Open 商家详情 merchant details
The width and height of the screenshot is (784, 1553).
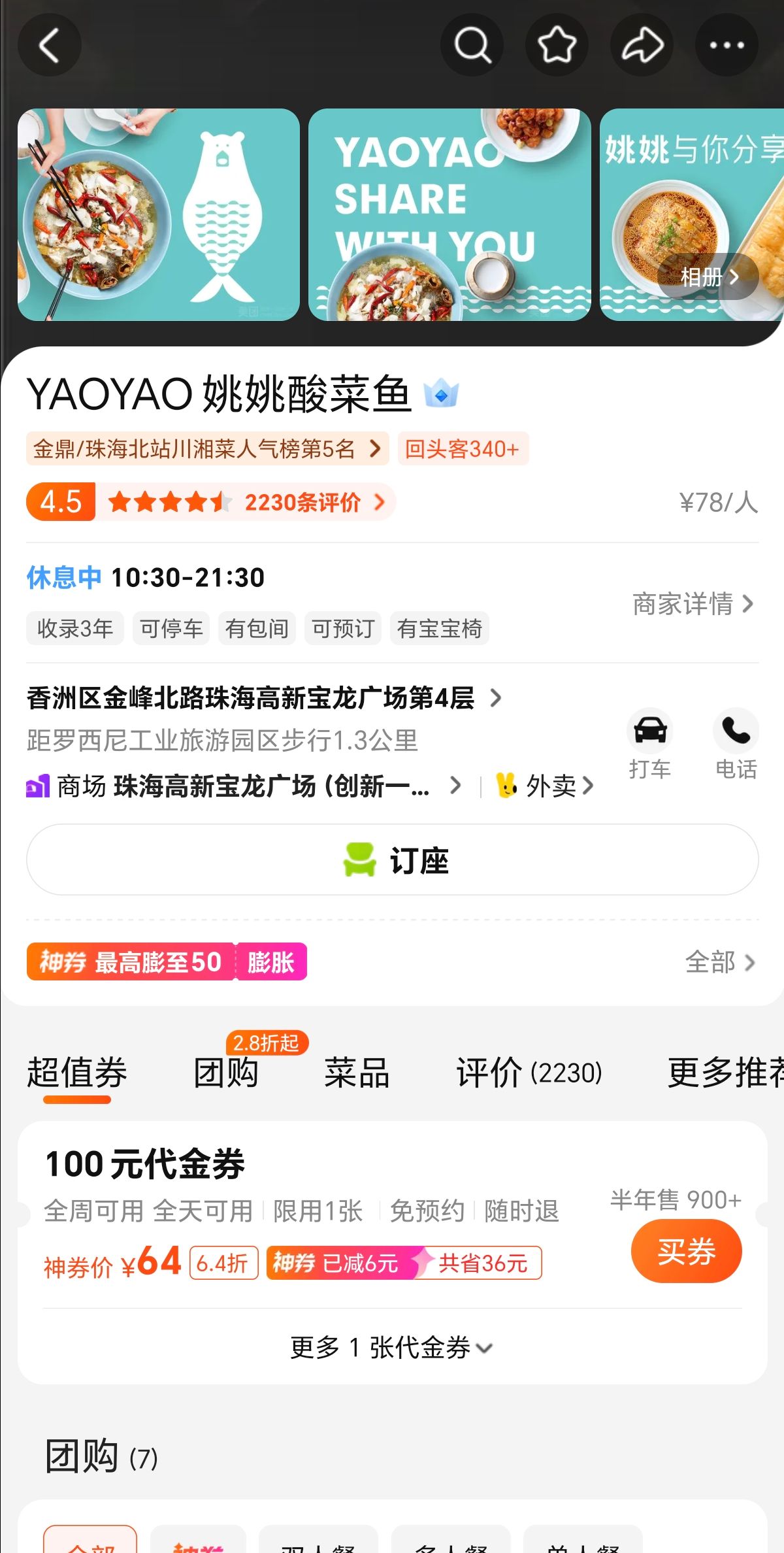coord(693,603)
